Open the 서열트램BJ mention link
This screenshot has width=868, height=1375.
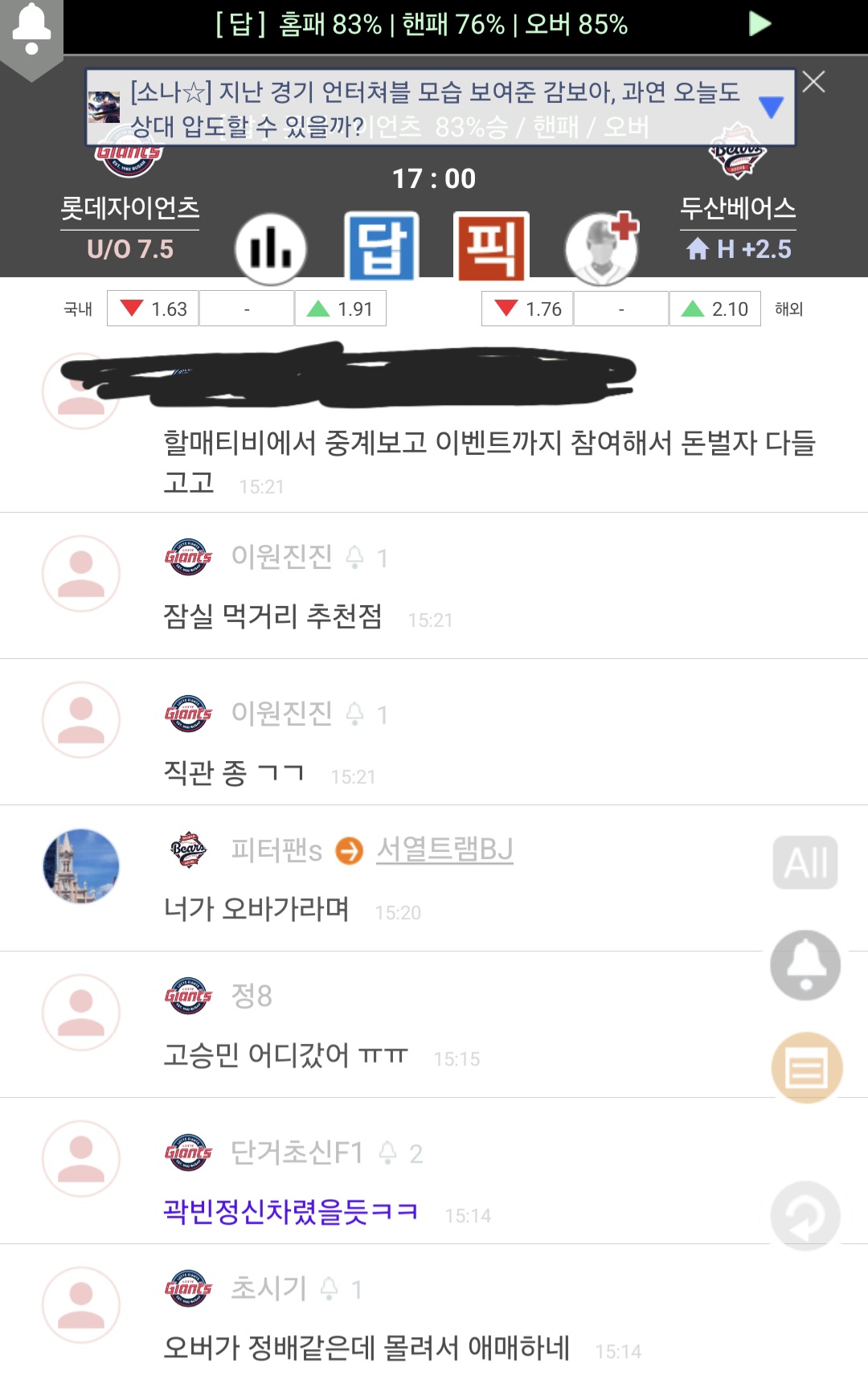(444, 849)
